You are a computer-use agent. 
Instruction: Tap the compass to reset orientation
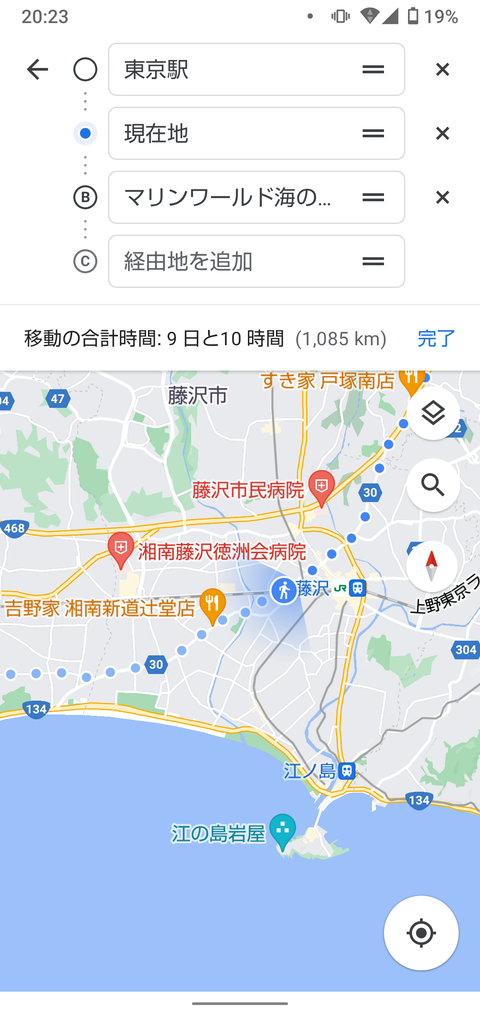433,565
